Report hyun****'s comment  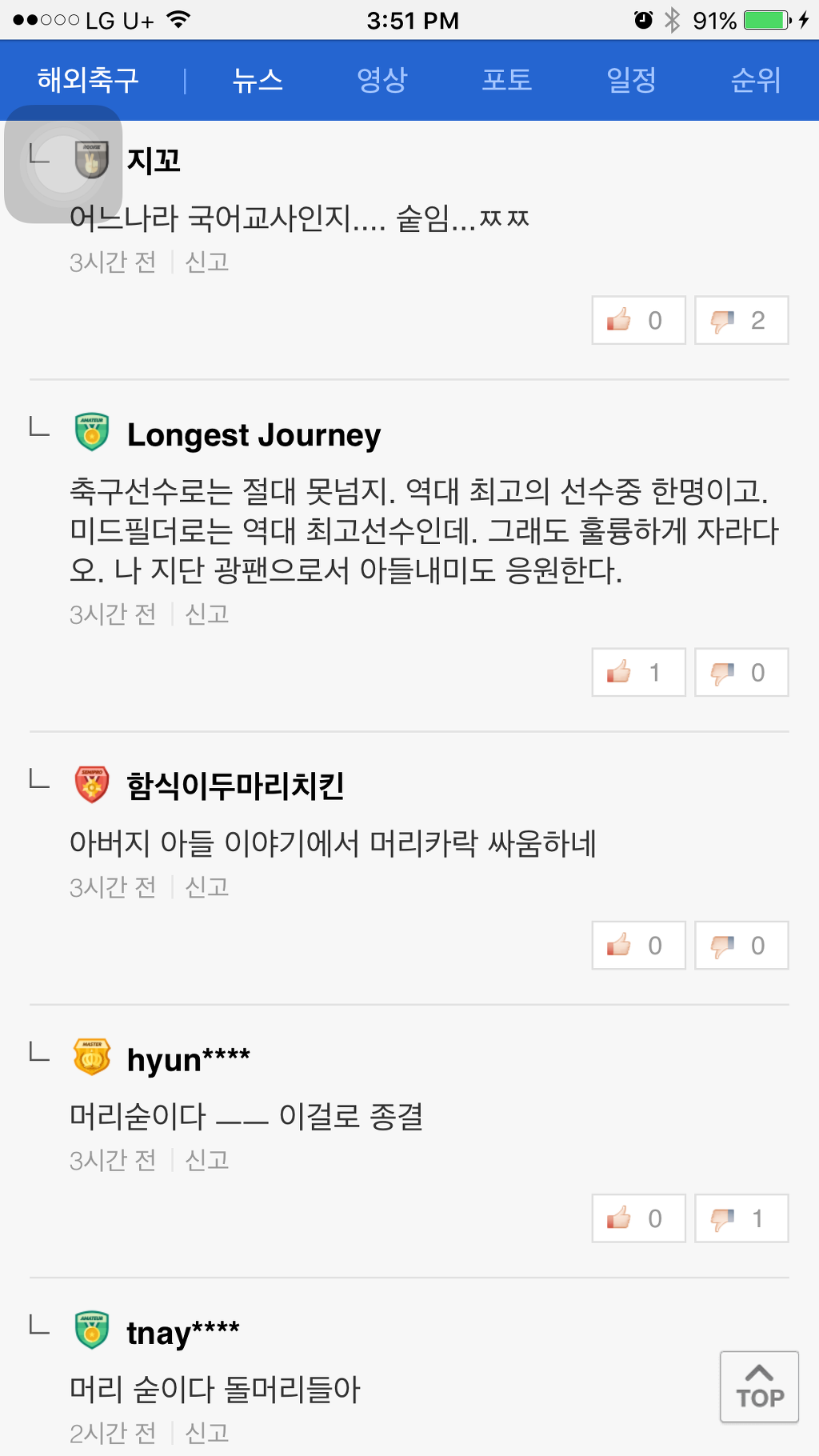(x=207, y=1159)
